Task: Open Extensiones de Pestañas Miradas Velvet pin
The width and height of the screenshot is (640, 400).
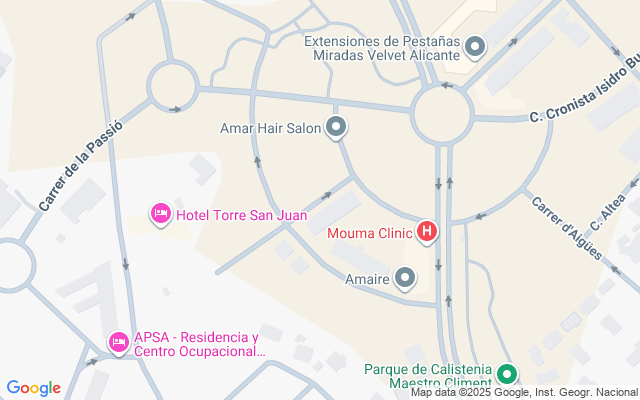Action: tap(476, 47)
